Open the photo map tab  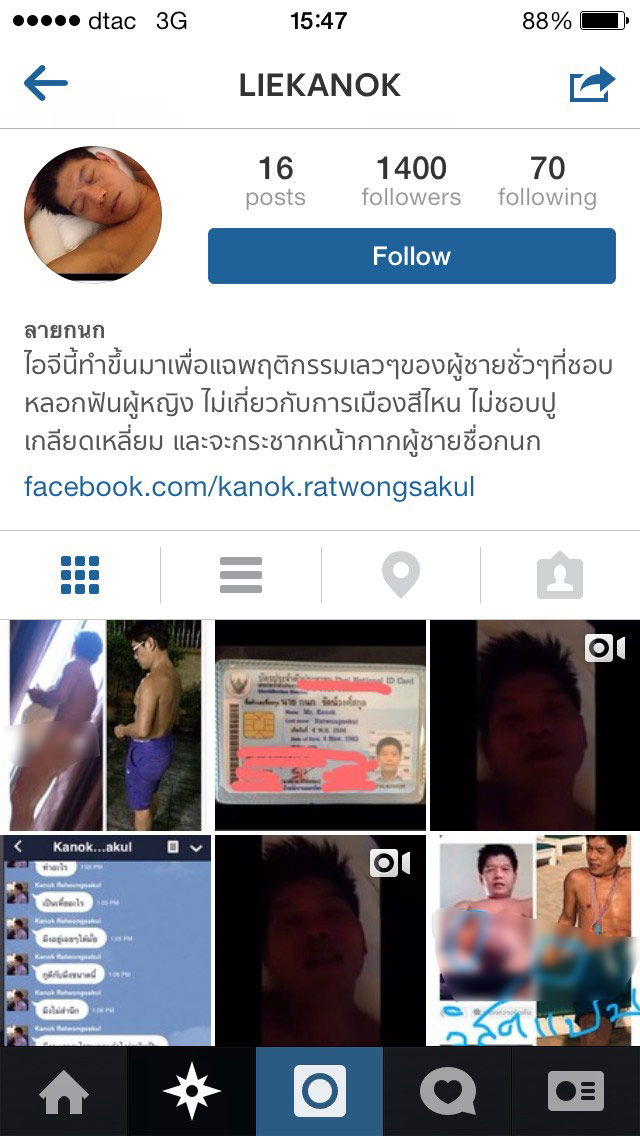click(x=400, y=575)
